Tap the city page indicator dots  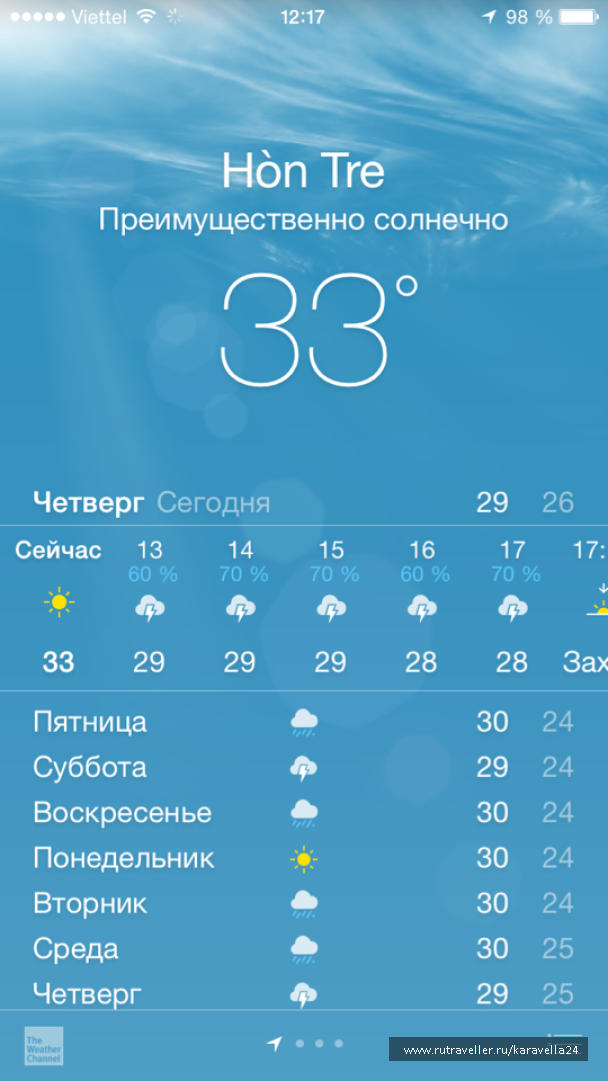[x=307, y=1043]
